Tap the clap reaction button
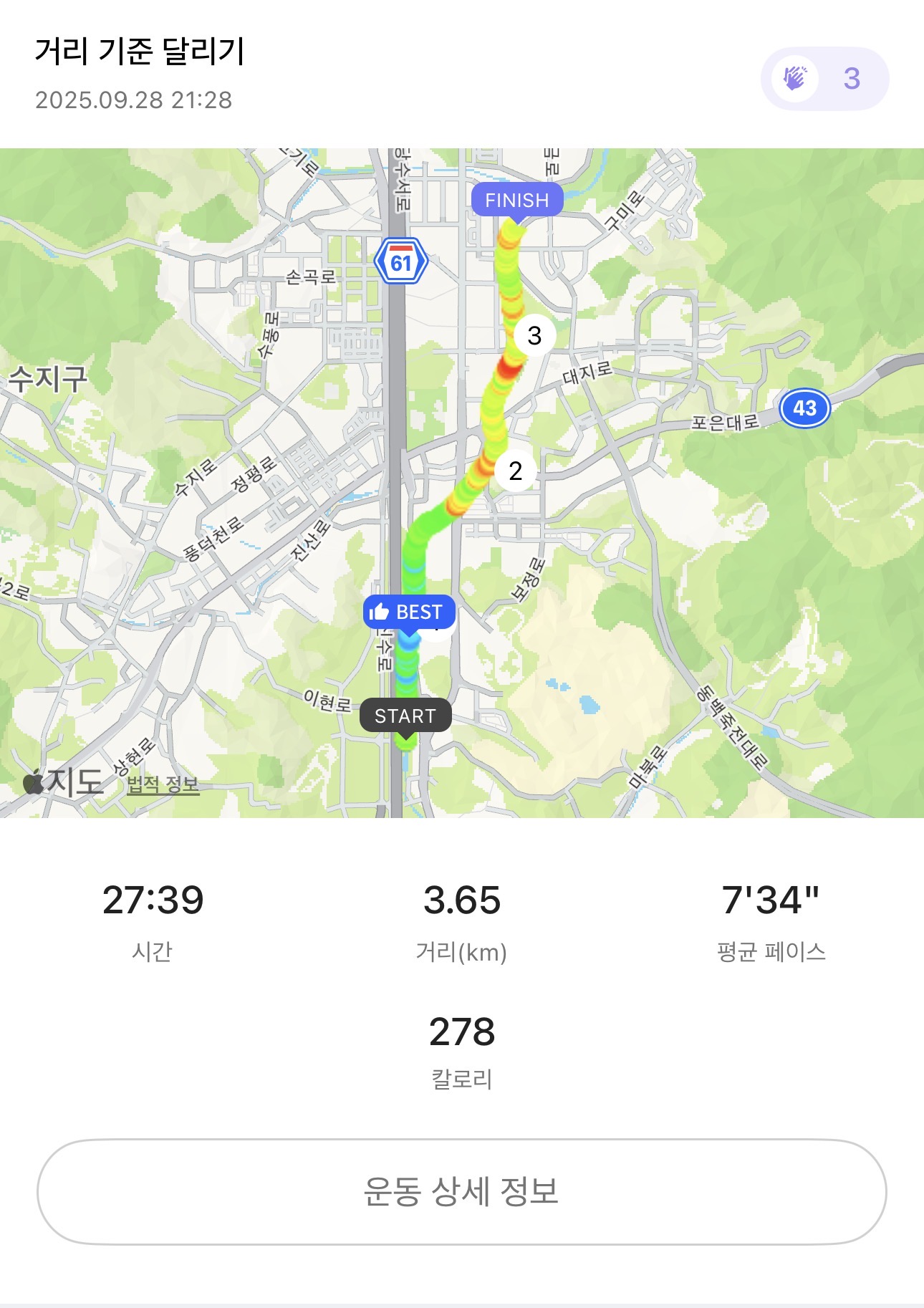This screenshot has height=1308, width=924. click(824, 79)
